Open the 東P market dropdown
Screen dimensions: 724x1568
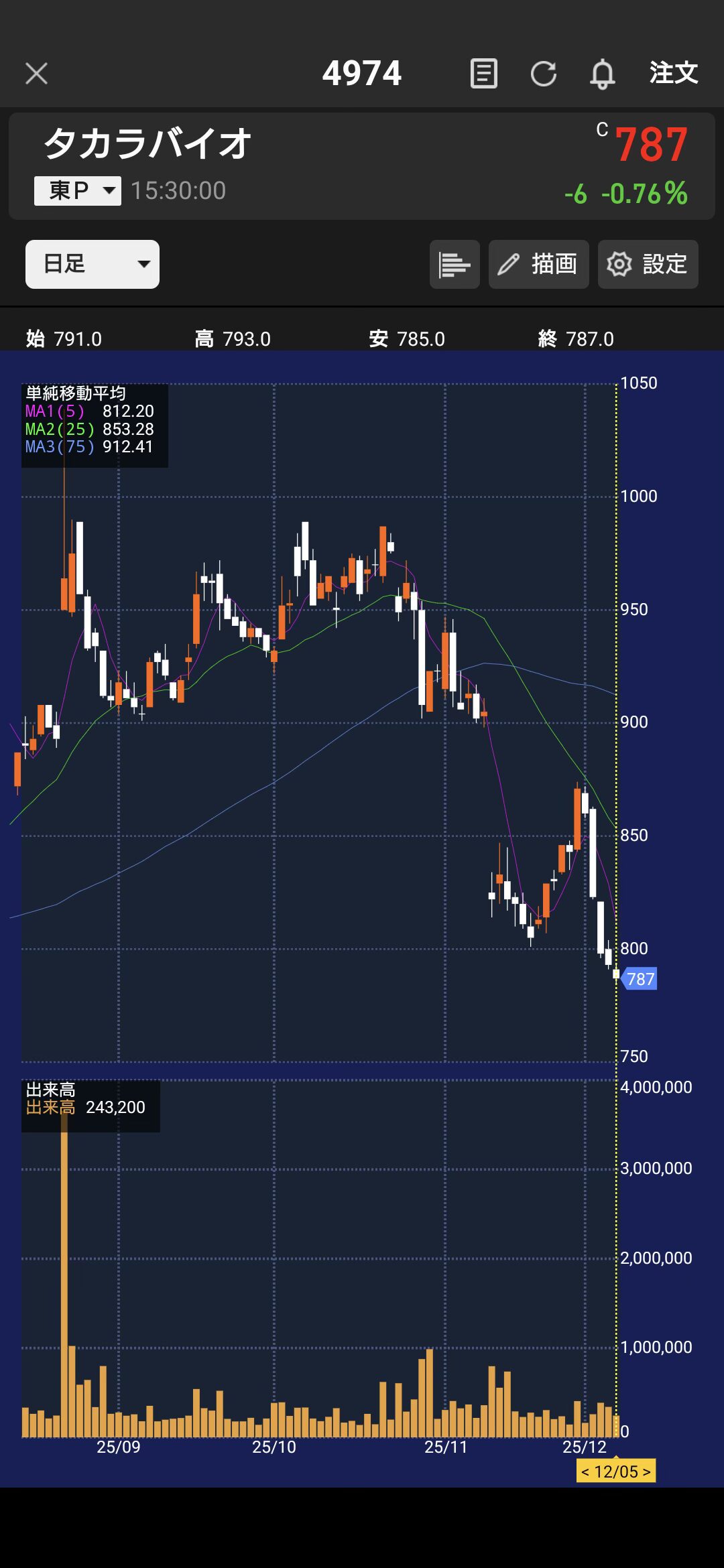click(x=78, y=191)
